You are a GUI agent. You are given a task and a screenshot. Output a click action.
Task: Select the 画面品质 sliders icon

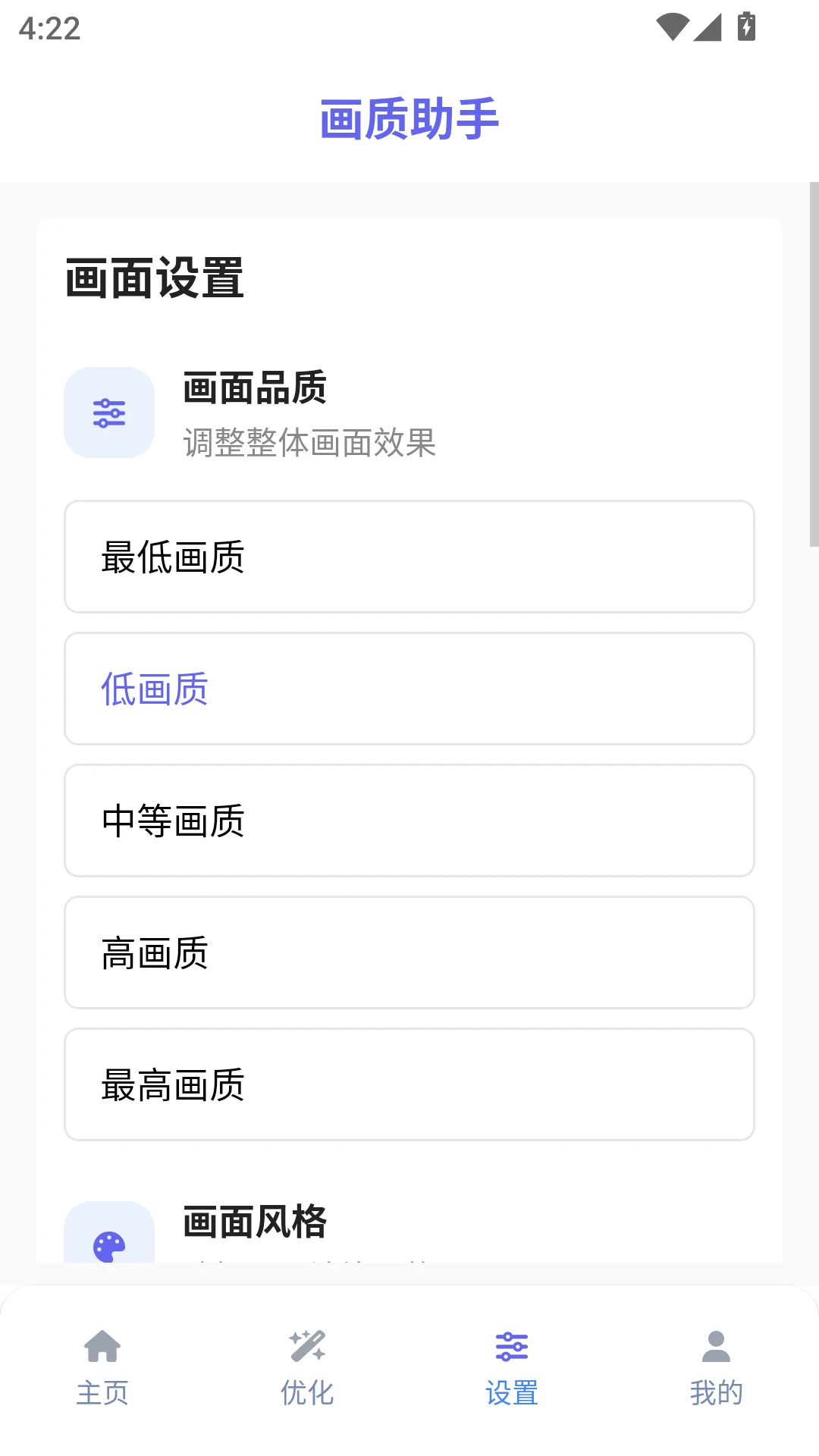(x=108, y=413)
